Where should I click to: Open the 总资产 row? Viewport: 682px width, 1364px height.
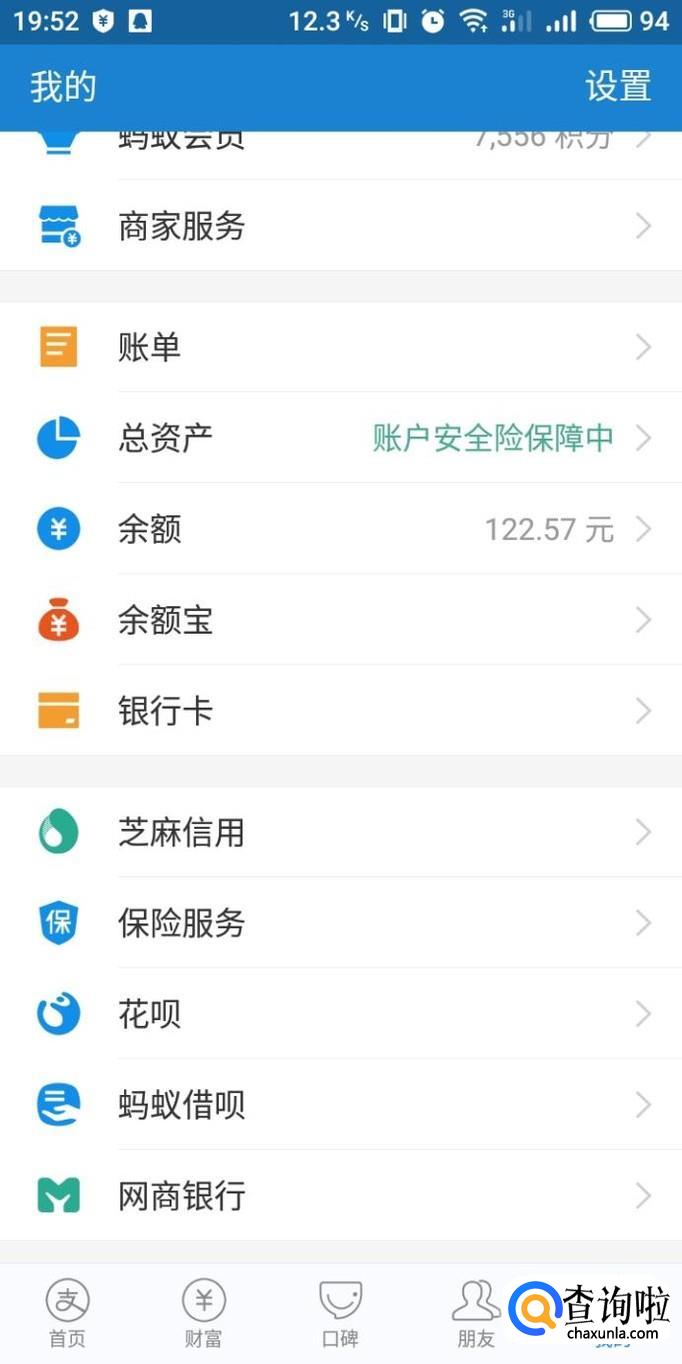click(340, 438)
